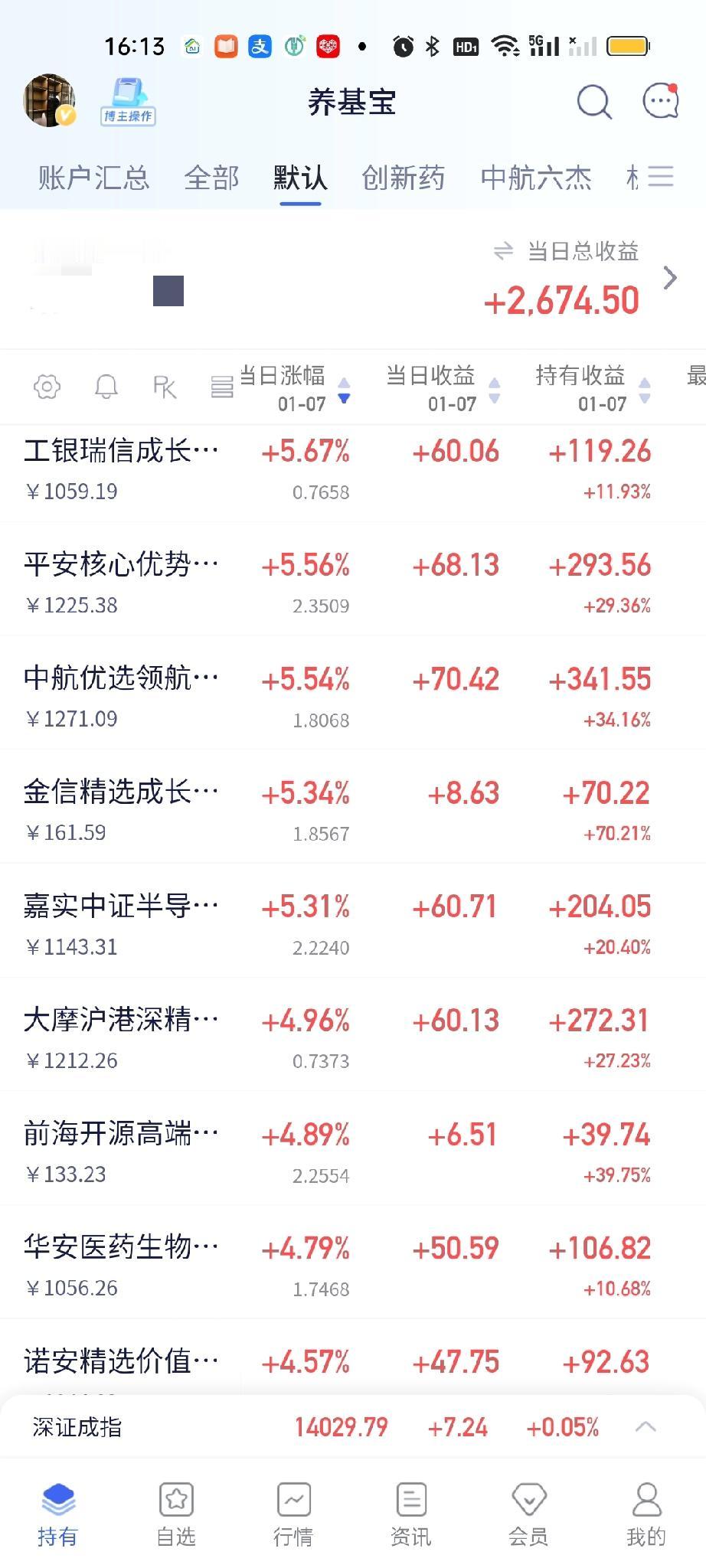Switch to the 全部 tab
Image resolution: width=706 pixels, height=1568 pixels.
pyautogui.click(x=211, y=177)
